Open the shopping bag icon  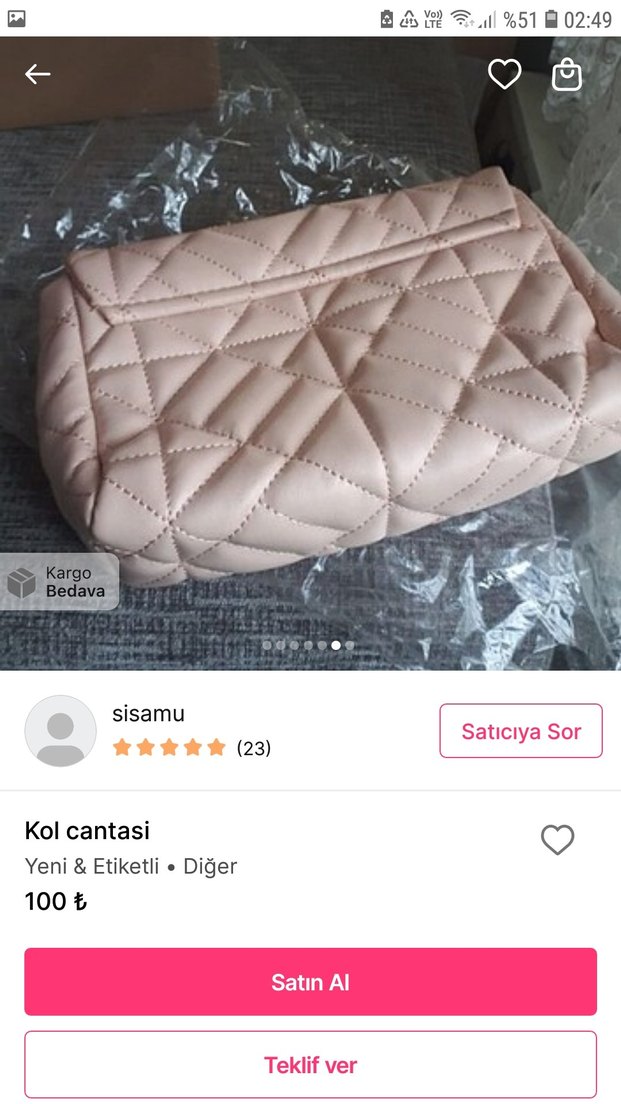[x=567, y=74]
